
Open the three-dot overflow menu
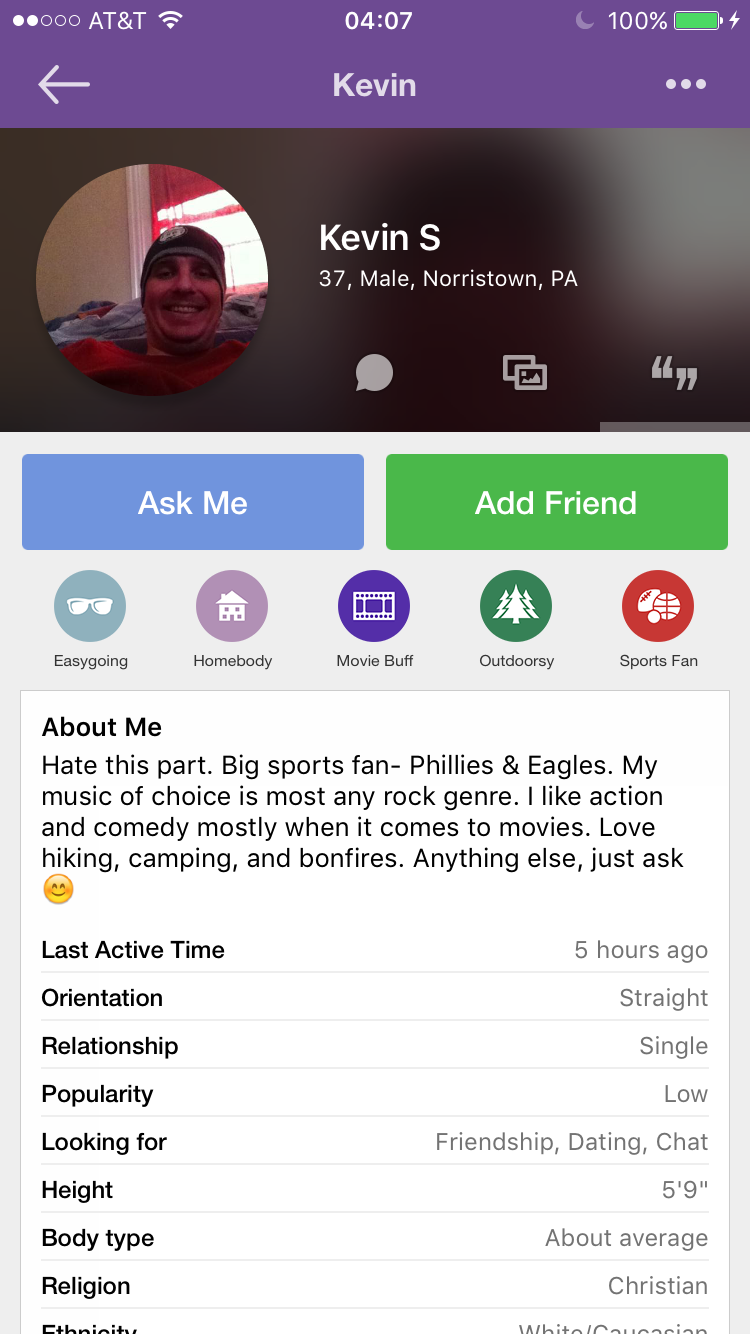coord(686,85)
